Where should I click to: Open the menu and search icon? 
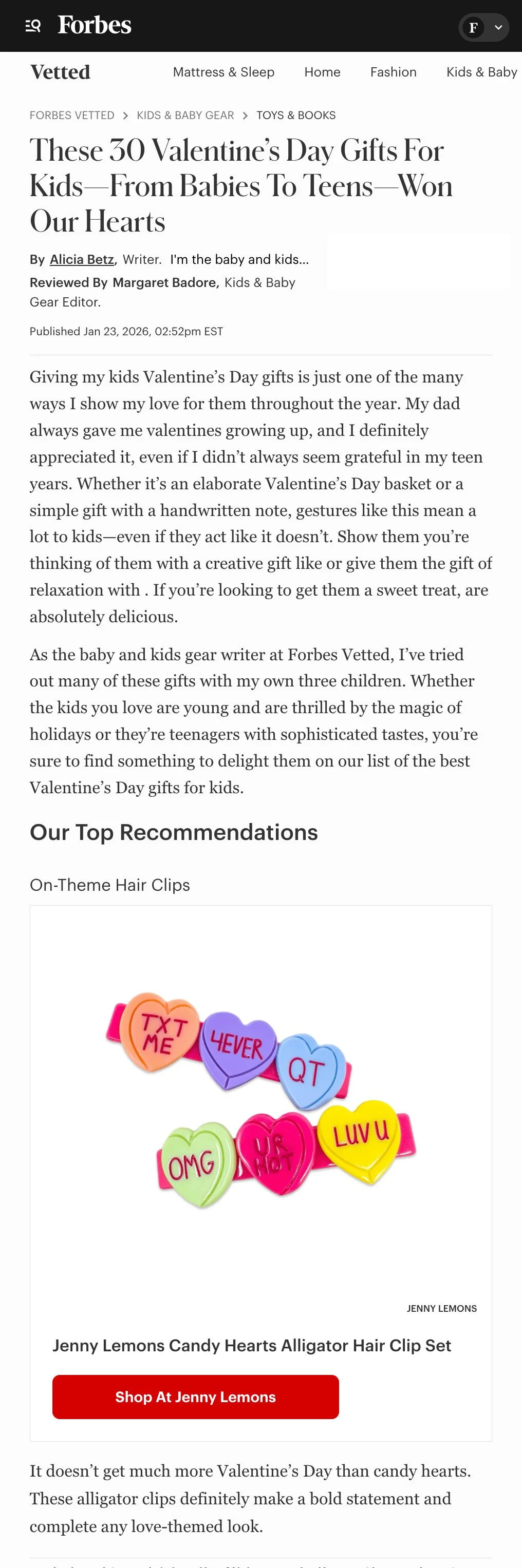33,26
